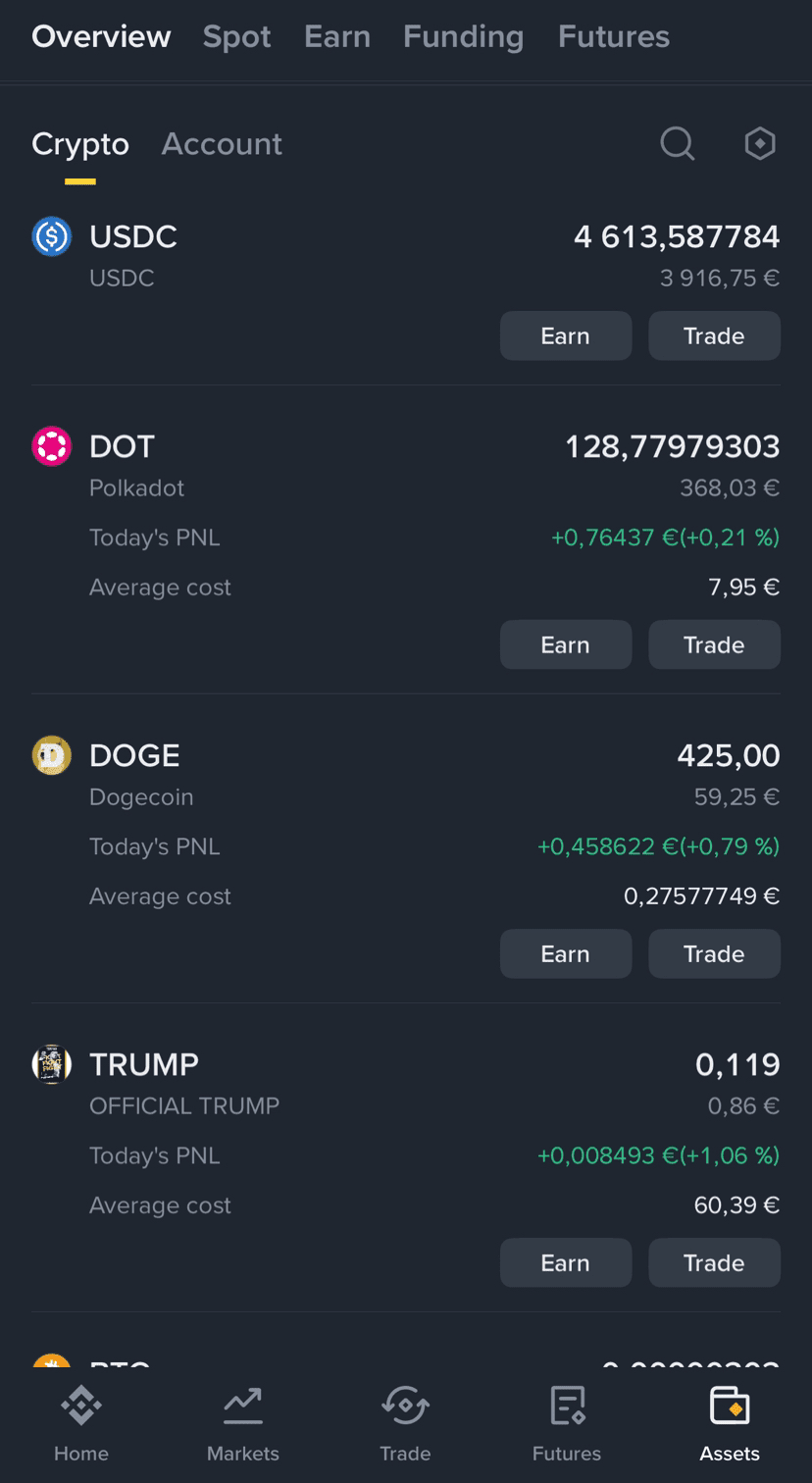Open the Funding tab
The width and height of the screenshot is (812, 1483).
click(463, 37)
